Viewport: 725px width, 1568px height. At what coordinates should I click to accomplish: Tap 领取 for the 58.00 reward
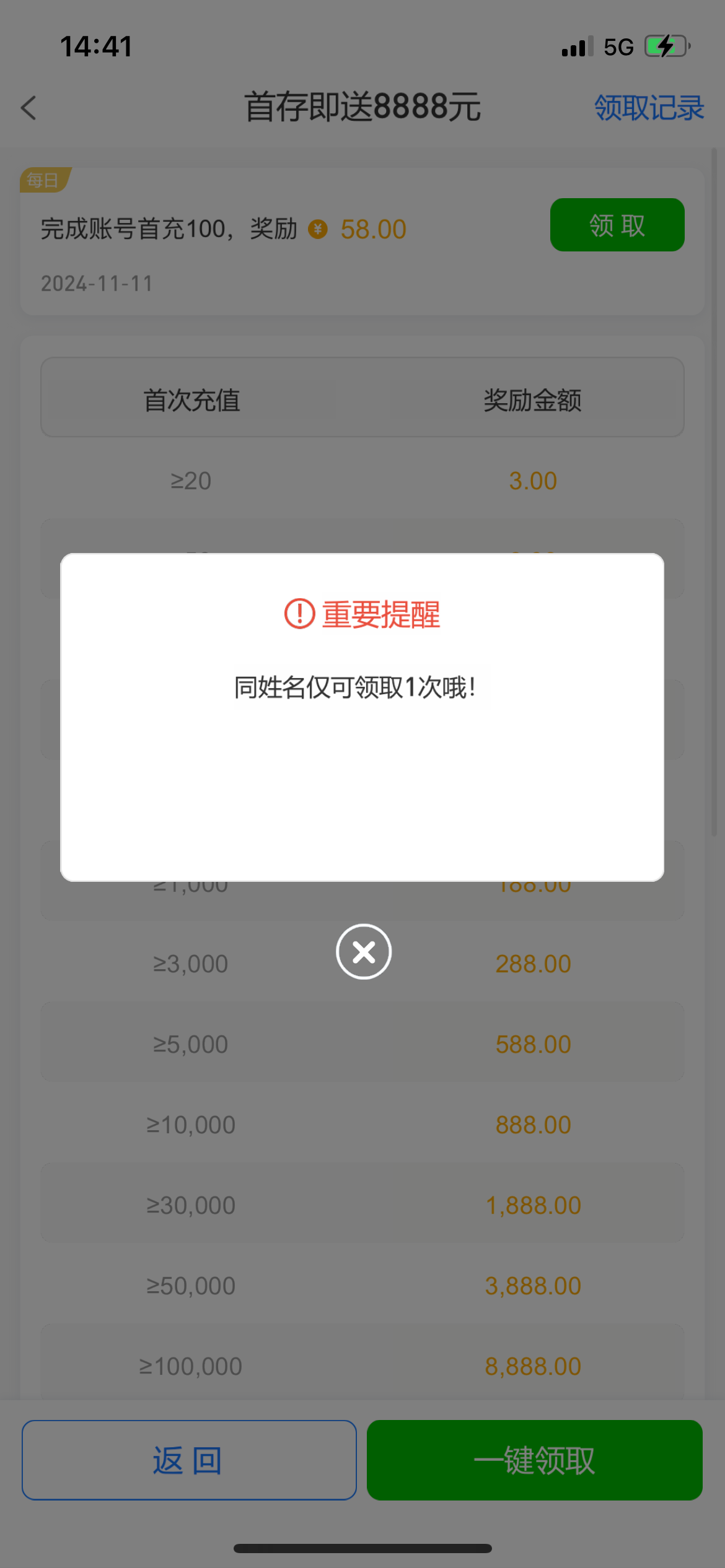(x=617, y=225)
